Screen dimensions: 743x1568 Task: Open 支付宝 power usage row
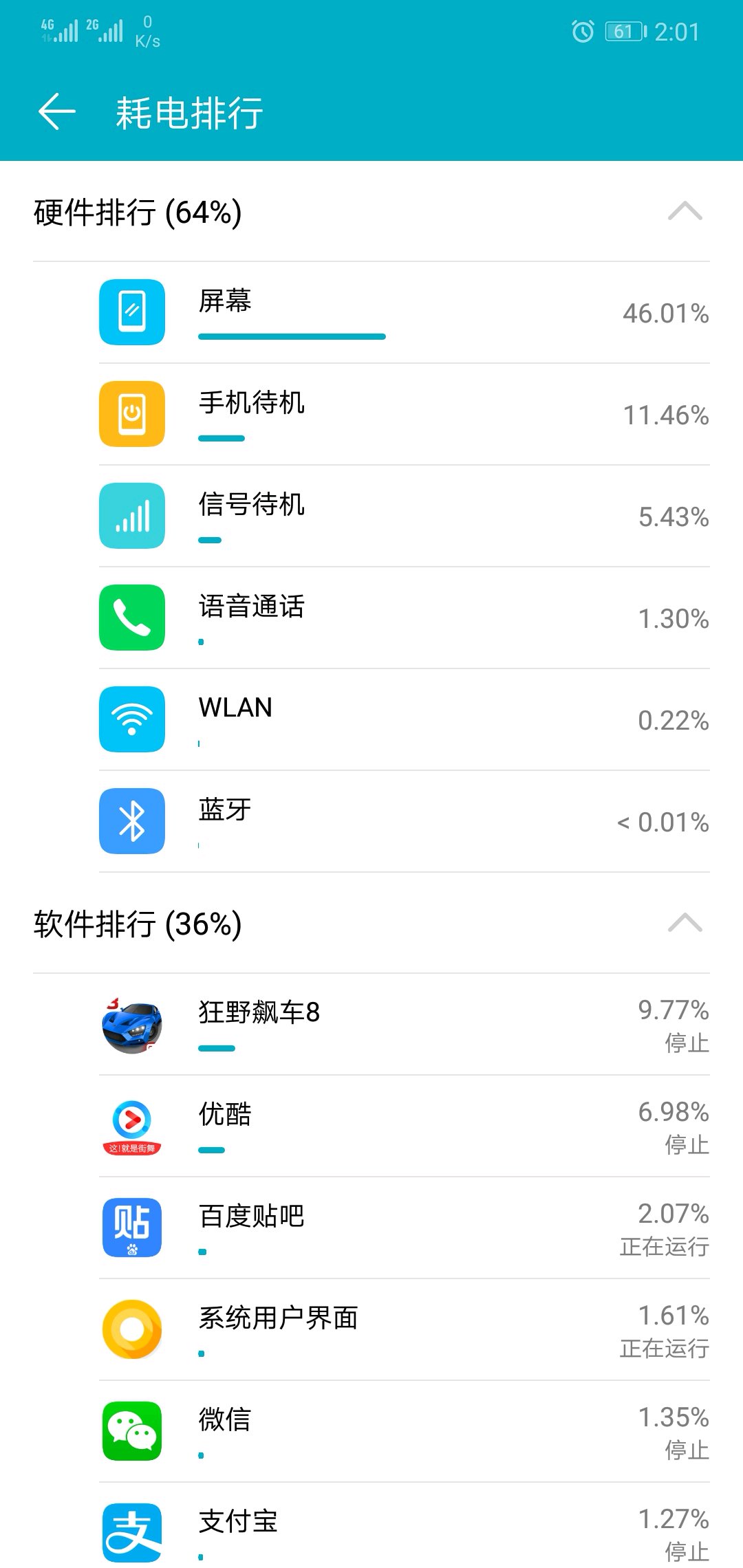[x=405, y=1532]
